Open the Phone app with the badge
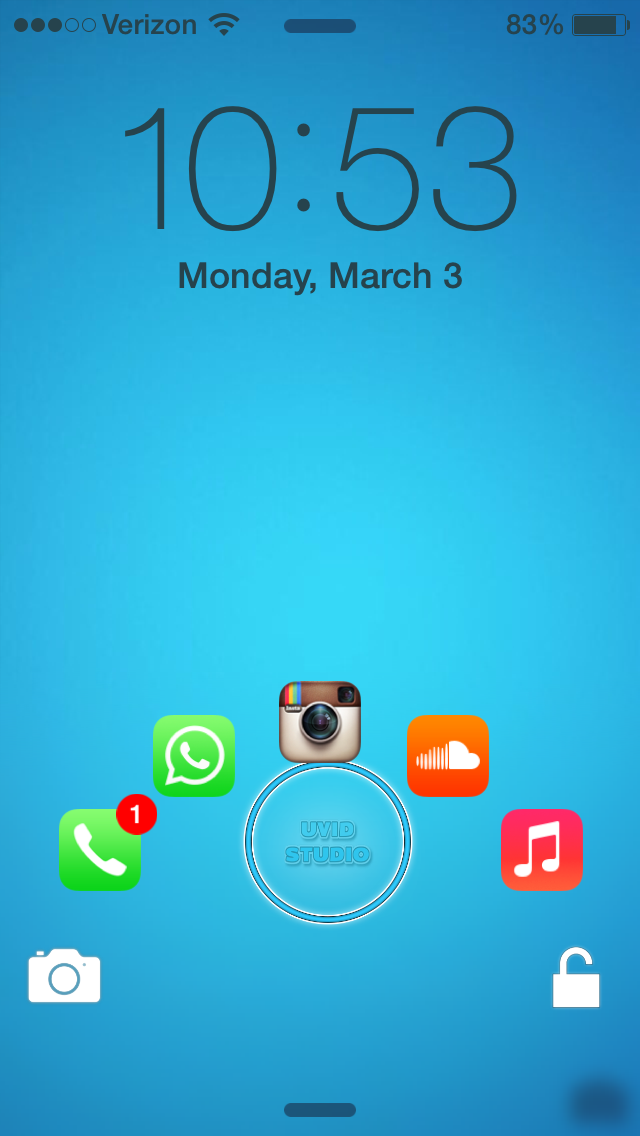 tap(100, 849)
